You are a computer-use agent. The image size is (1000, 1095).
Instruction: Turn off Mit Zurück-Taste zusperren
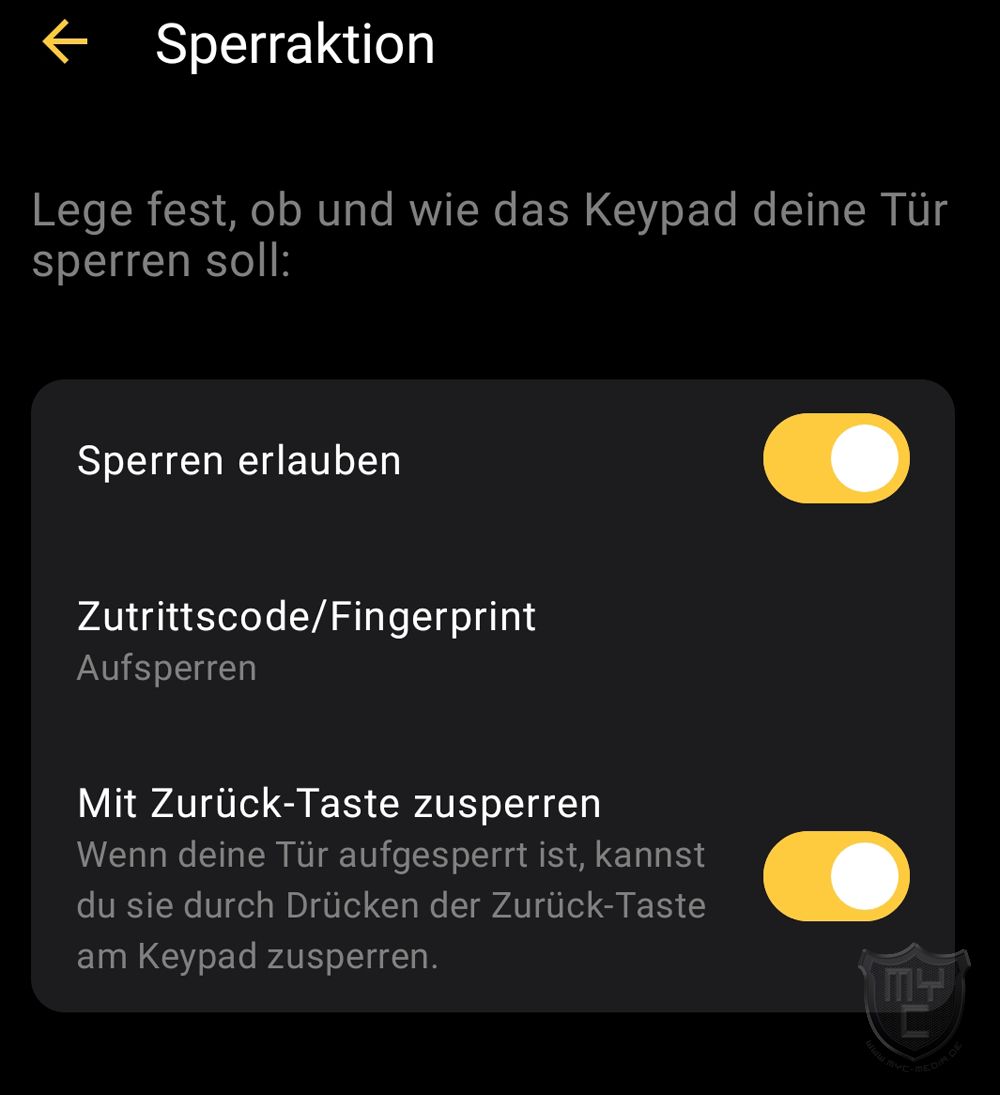[x=836, y=876]
